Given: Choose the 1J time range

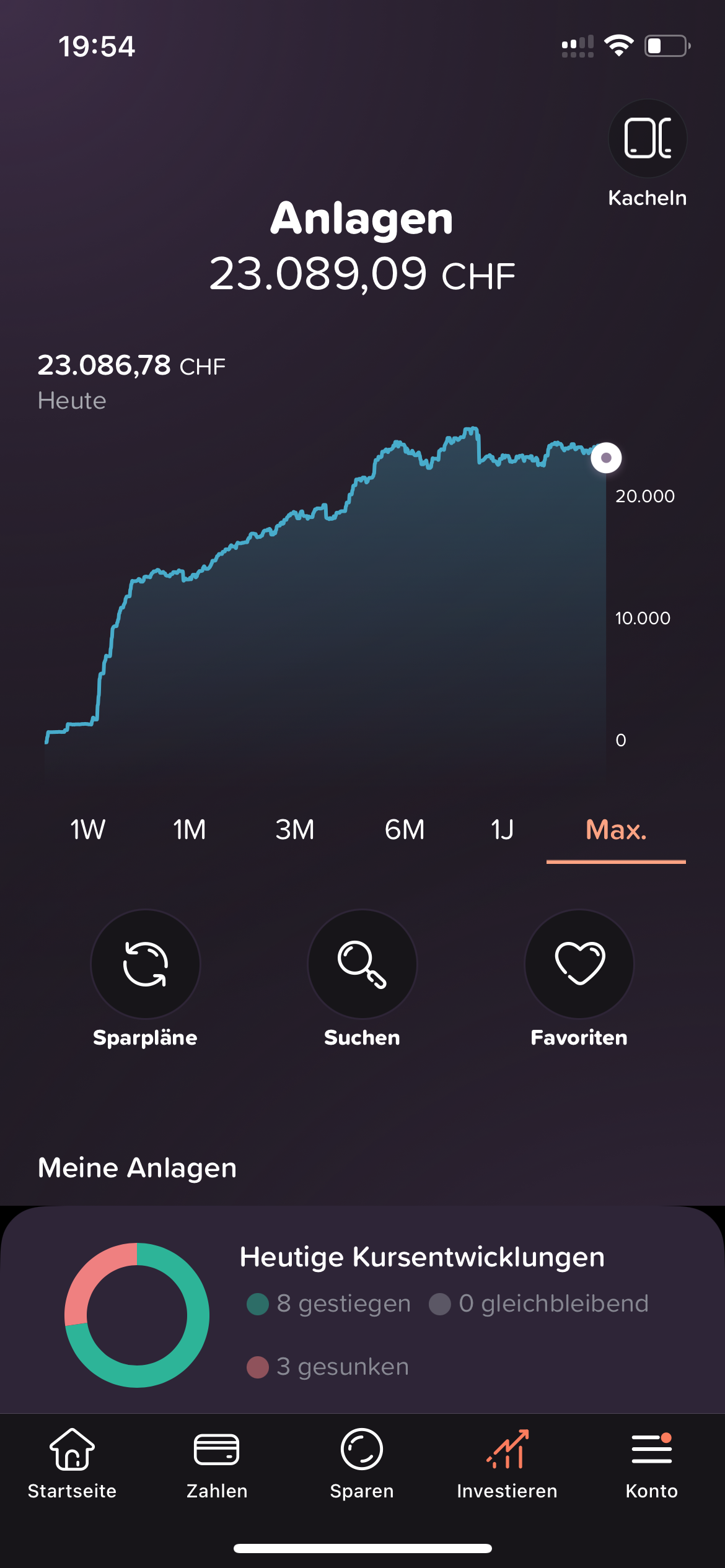Looking at the screenshot, I should click(x=502, y=830).
